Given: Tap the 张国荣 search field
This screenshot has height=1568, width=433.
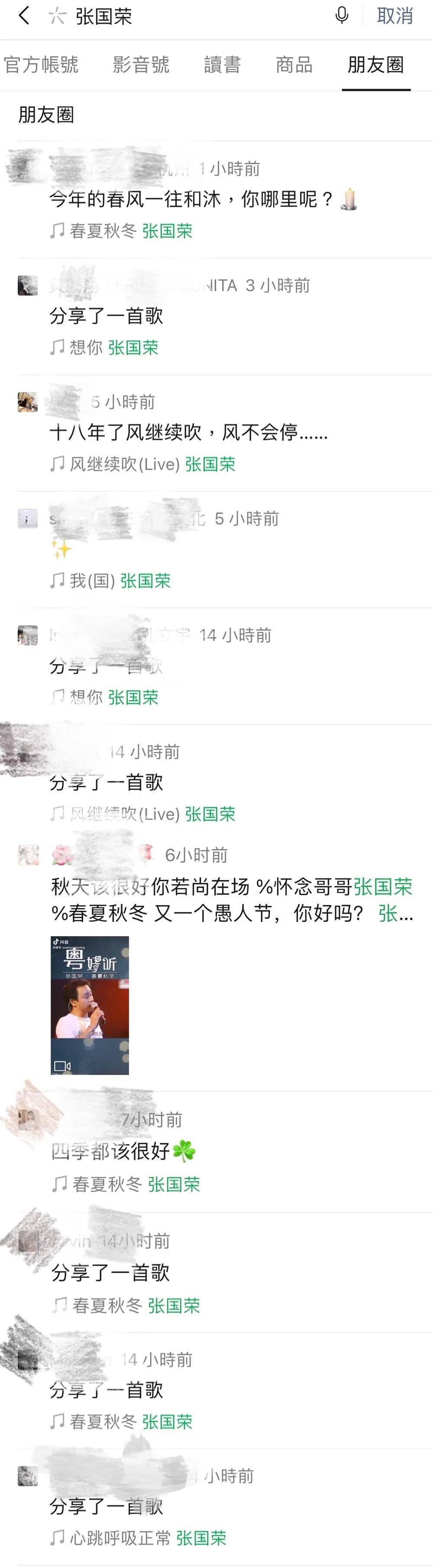Looking at the screenshot, I should tap(182, 16).
